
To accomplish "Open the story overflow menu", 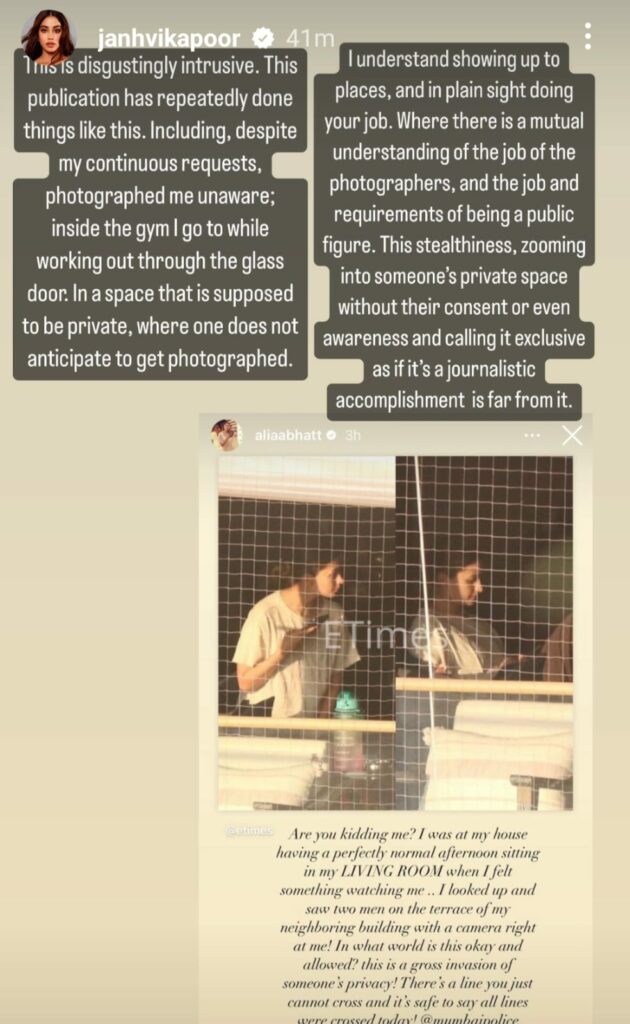I will 588,36.
